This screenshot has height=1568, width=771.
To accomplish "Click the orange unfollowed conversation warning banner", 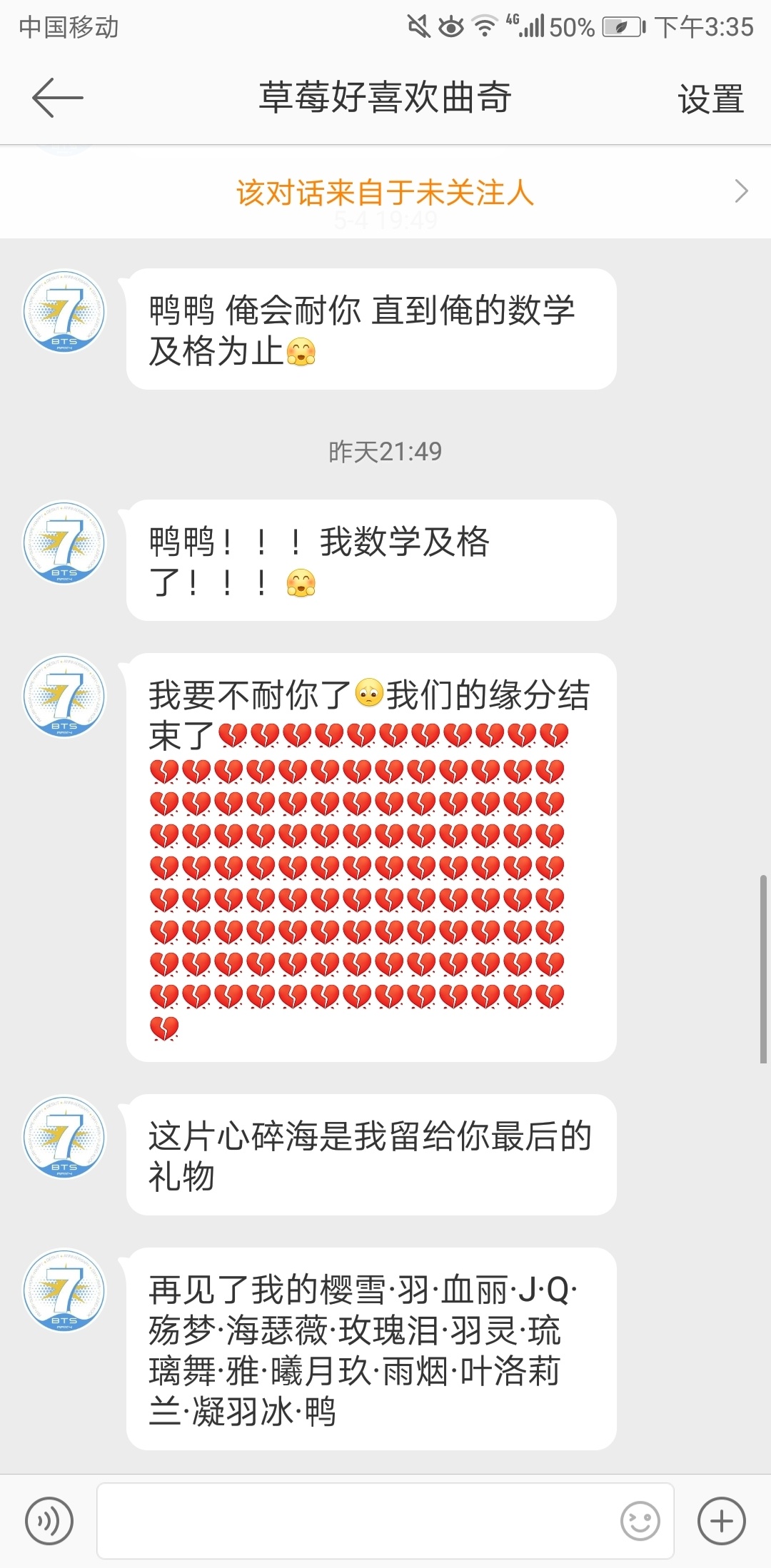I will click(x=385, y=193).
